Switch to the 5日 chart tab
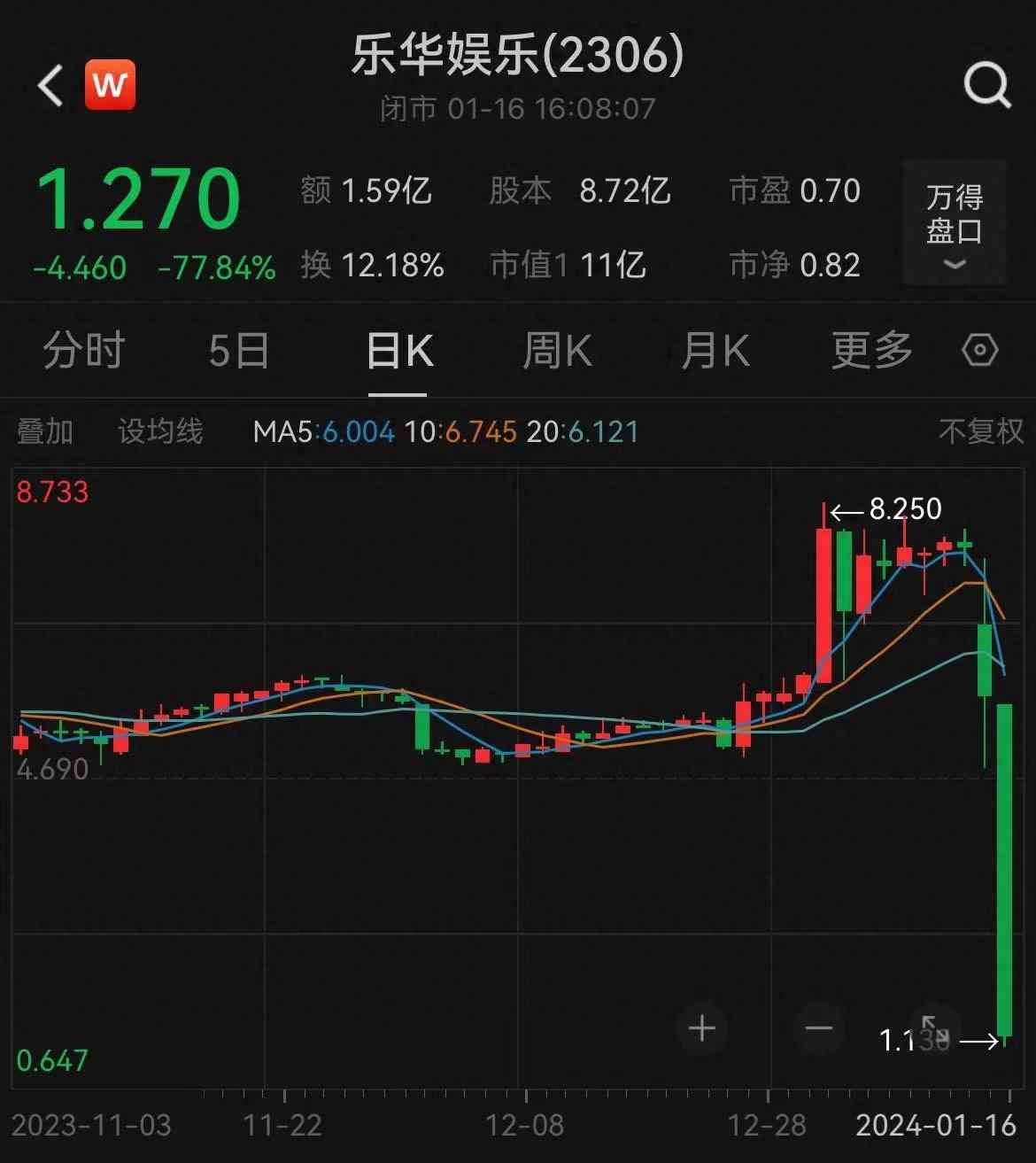The image size is (1036, 1163). [x=239, y=351]
